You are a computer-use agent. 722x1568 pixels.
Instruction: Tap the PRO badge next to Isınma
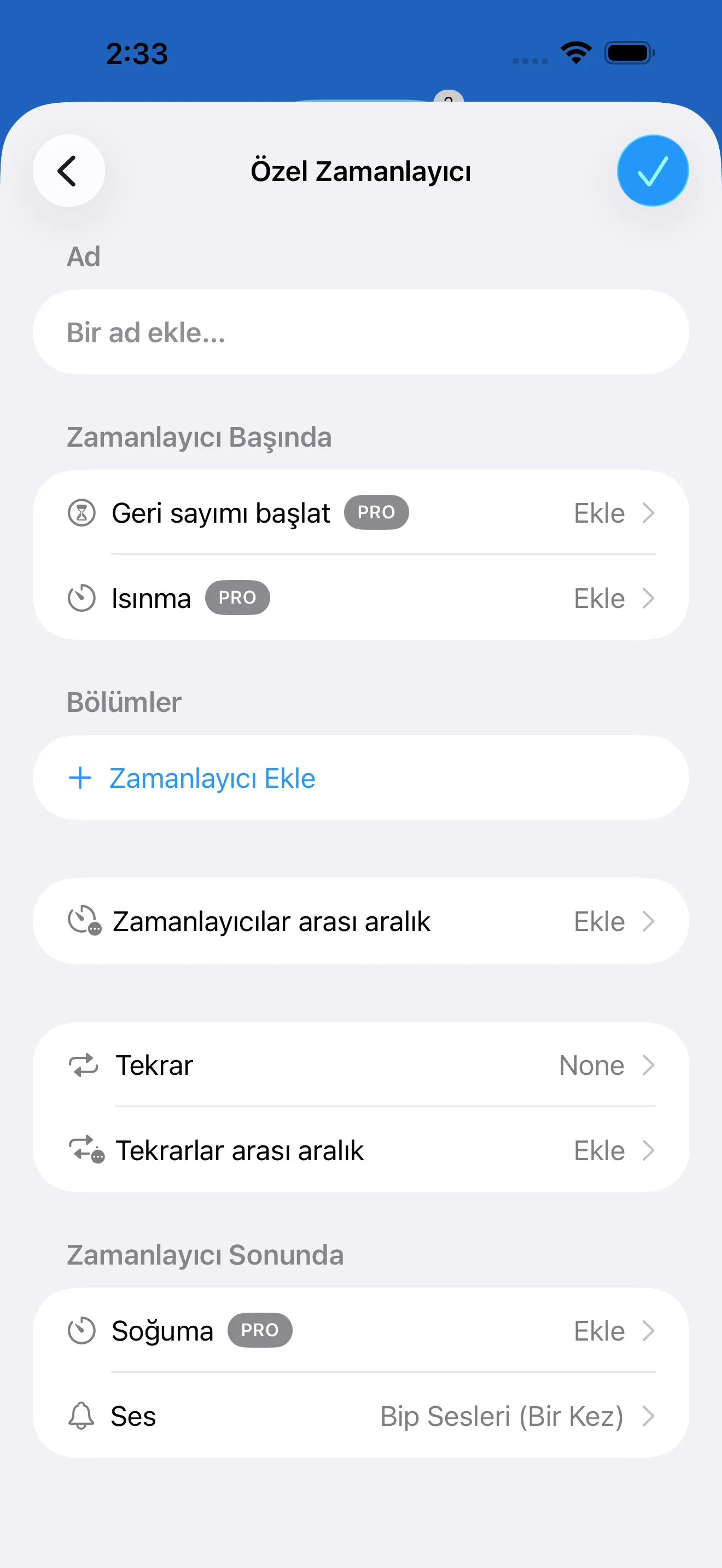237,598
